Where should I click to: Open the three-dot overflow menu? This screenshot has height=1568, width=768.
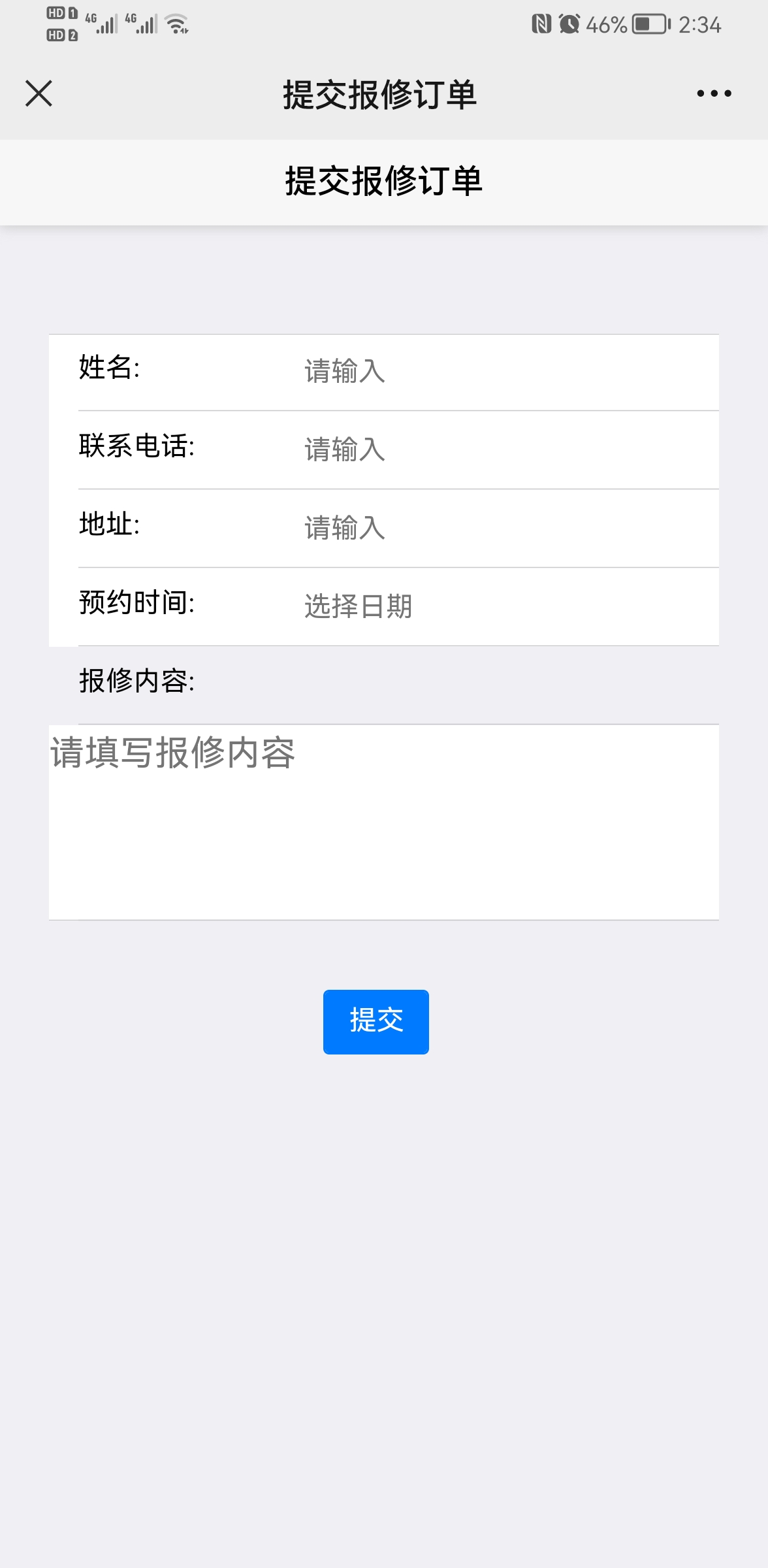pyautogui.click(x=714, y=93)
